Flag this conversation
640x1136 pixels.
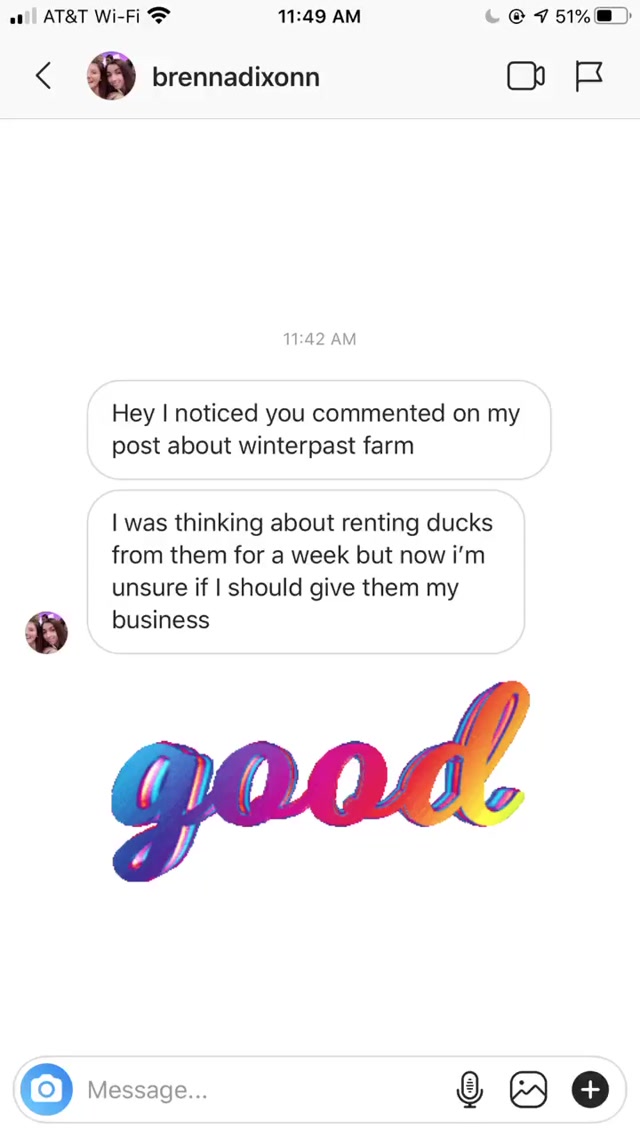point(589,76)
